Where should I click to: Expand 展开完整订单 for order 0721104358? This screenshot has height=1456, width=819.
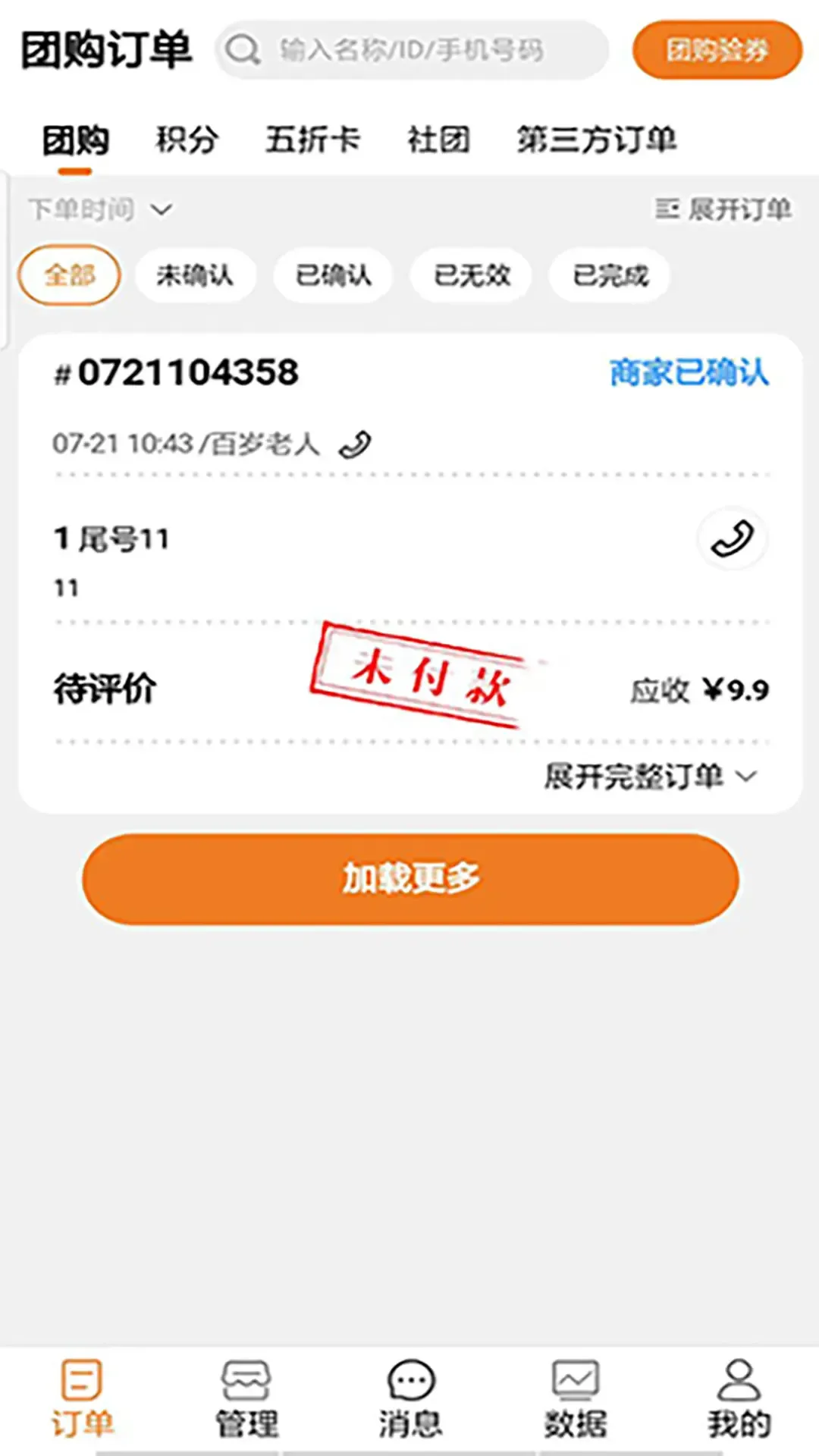(651, 777)
